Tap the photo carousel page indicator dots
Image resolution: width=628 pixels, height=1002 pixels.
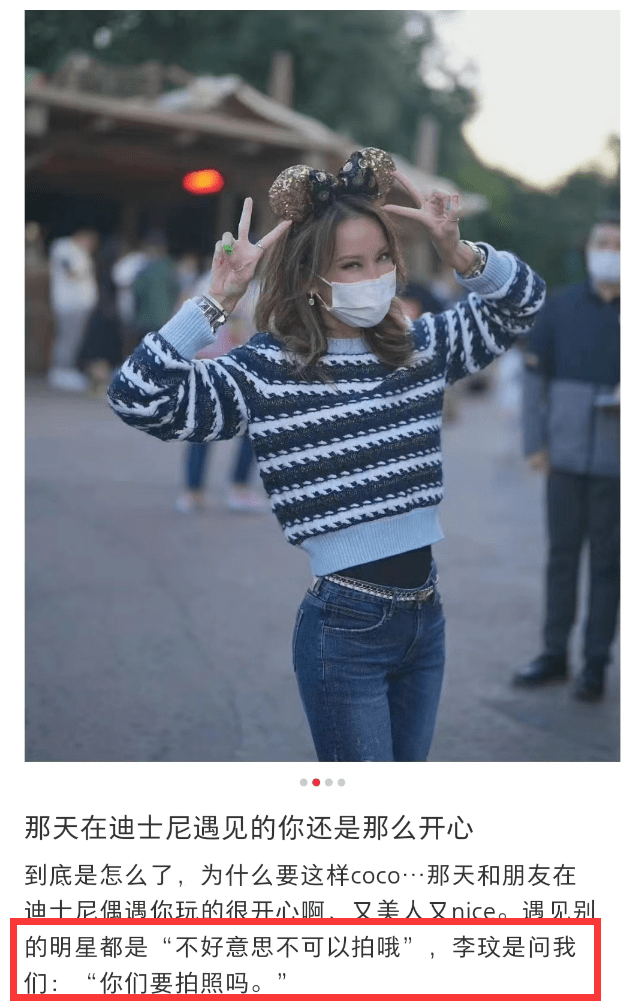tap(322, 782)
